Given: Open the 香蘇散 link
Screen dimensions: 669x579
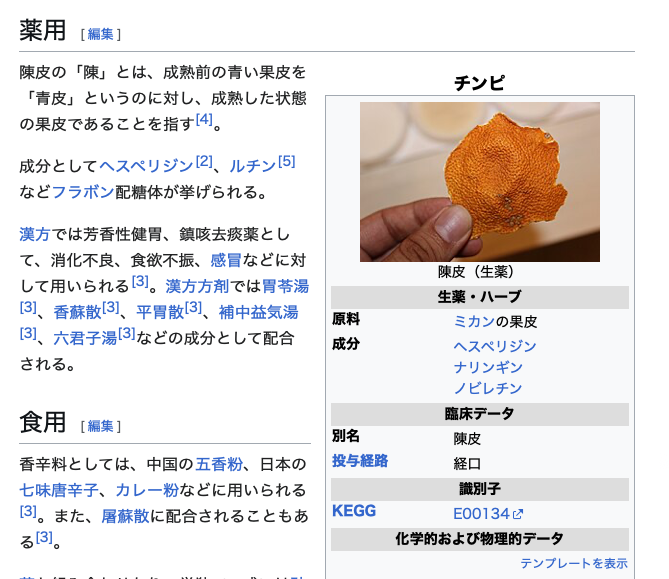Looking at the screenshot, I should click(x=77, y=312).
